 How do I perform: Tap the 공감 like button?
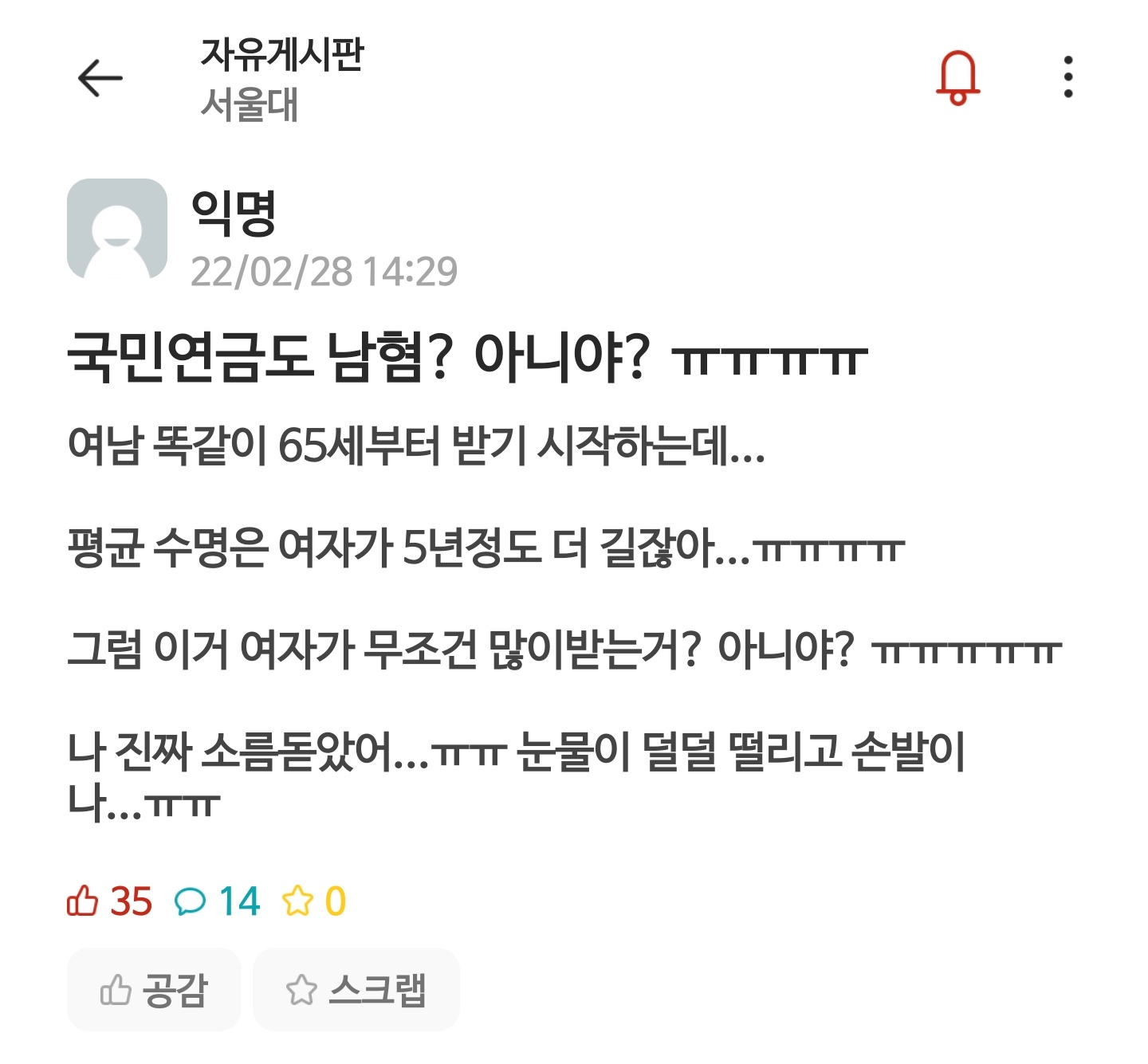coord(154,990)
